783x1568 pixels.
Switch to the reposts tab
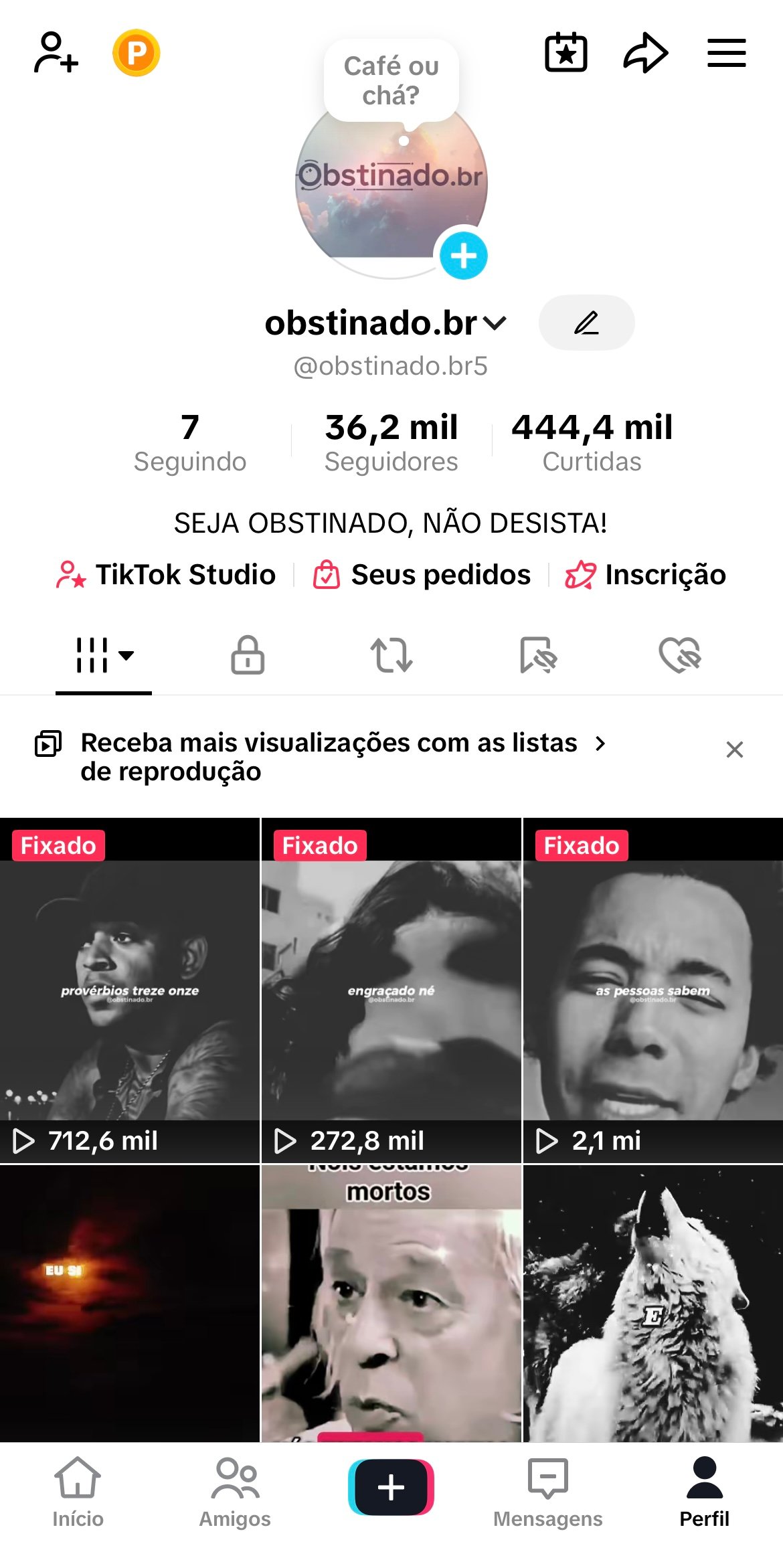coord(391,655)
